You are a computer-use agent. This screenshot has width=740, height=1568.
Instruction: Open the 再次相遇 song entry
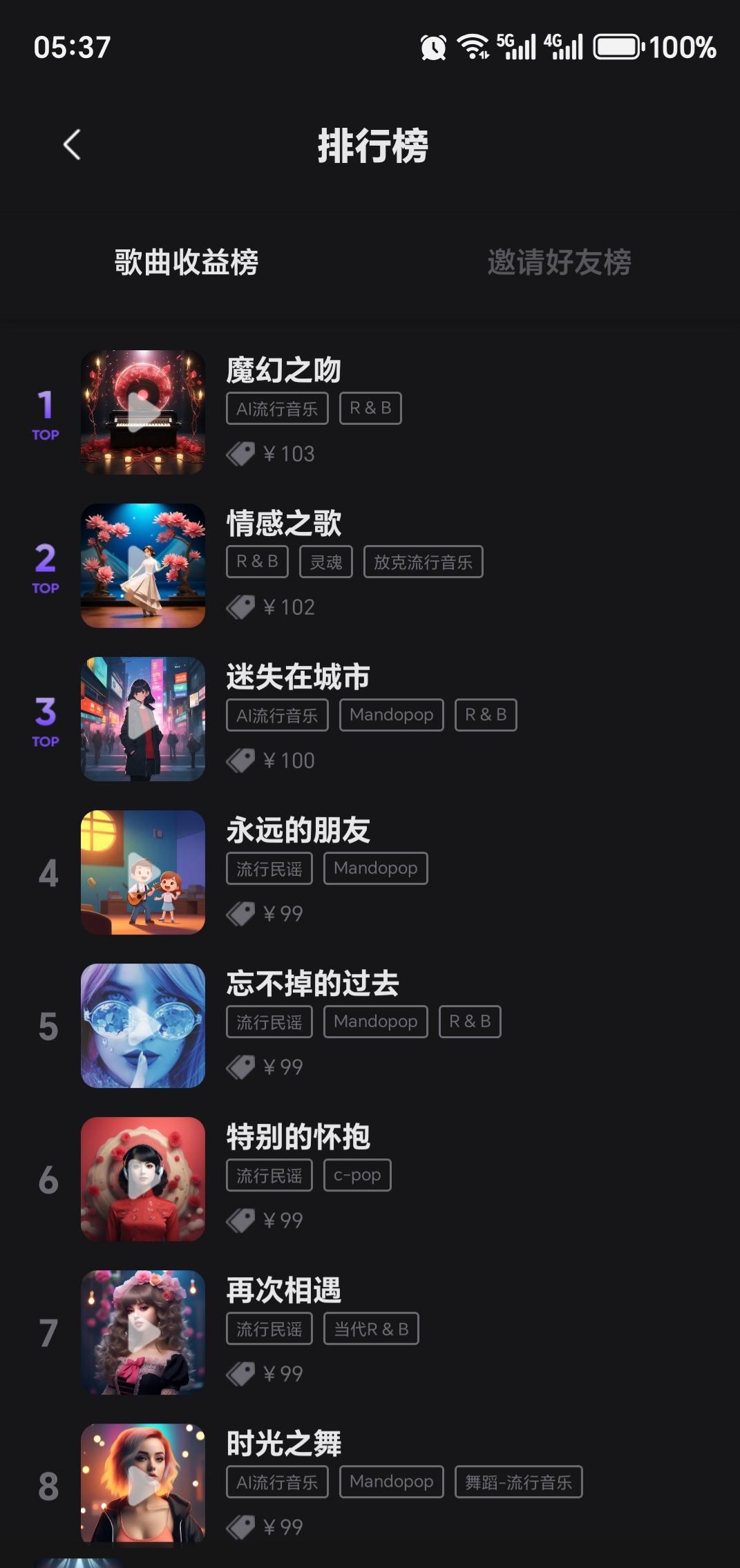[284, 1290]
